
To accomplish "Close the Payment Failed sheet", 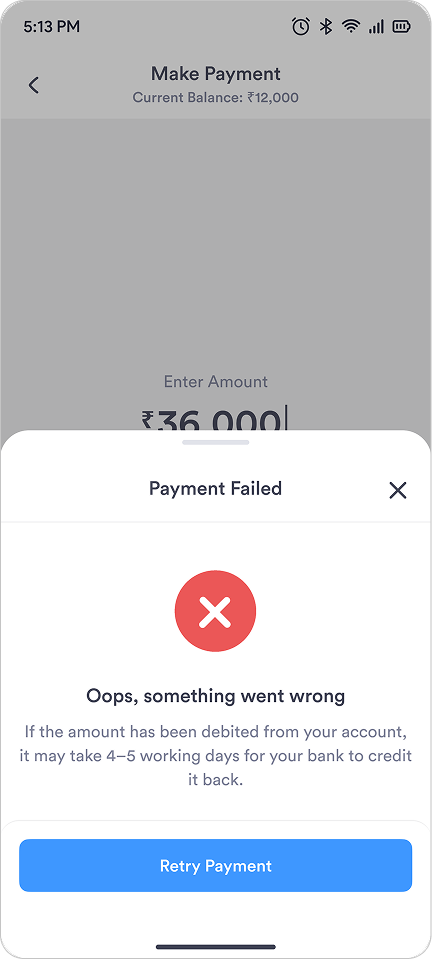I will click(x=398, y=490).
